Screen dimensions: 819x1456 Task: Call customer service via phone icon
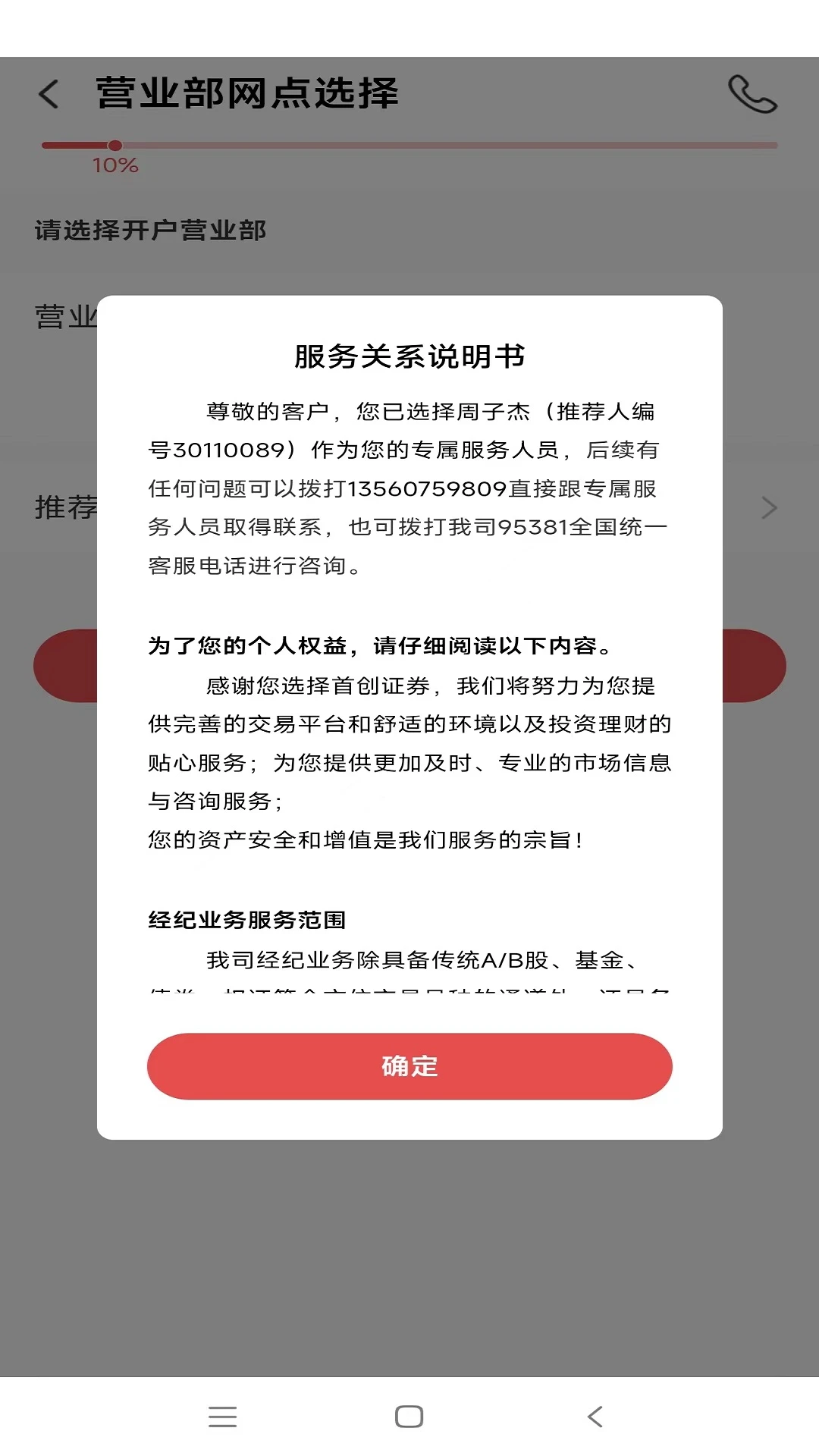[752, 94]
